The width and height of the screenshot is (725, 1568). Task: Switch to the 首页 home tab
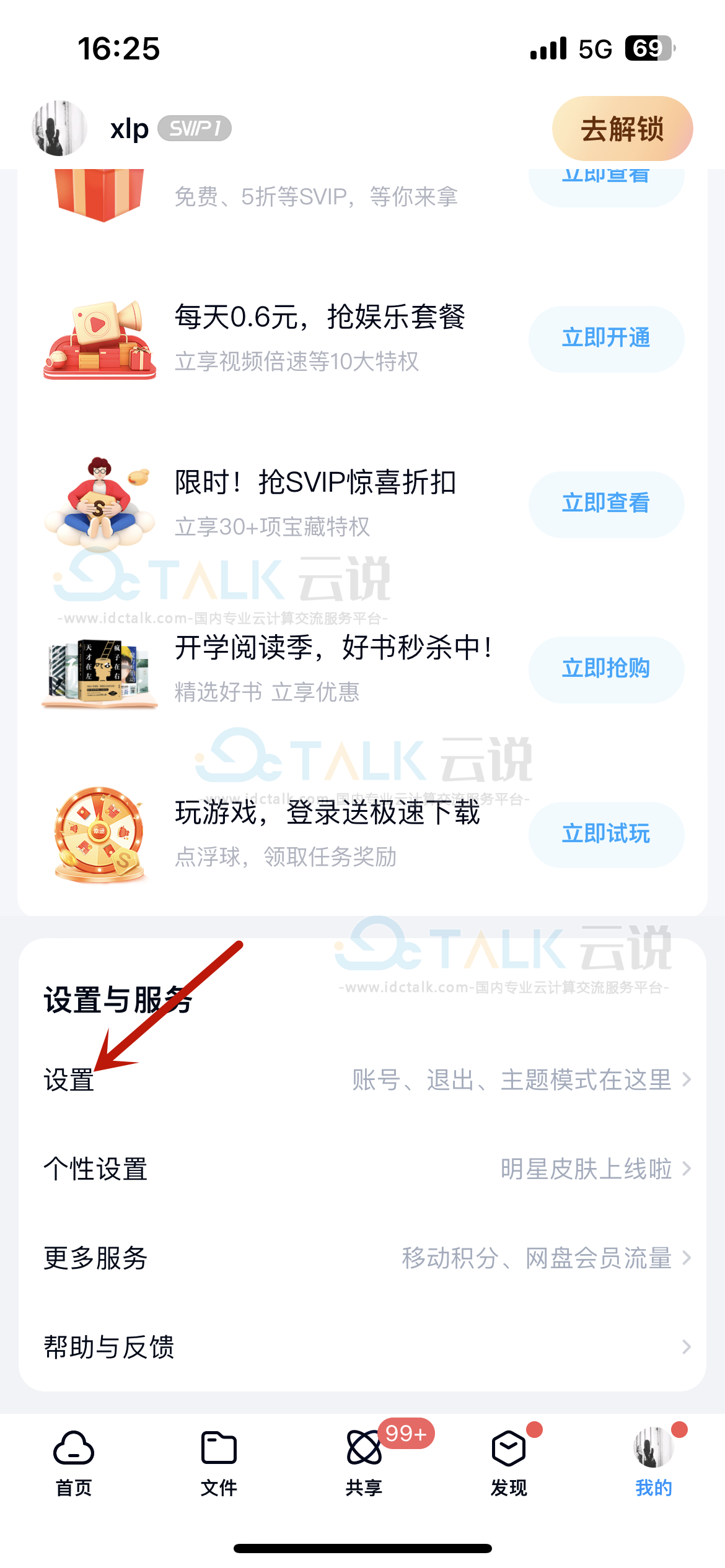[x=74, y=1462]
